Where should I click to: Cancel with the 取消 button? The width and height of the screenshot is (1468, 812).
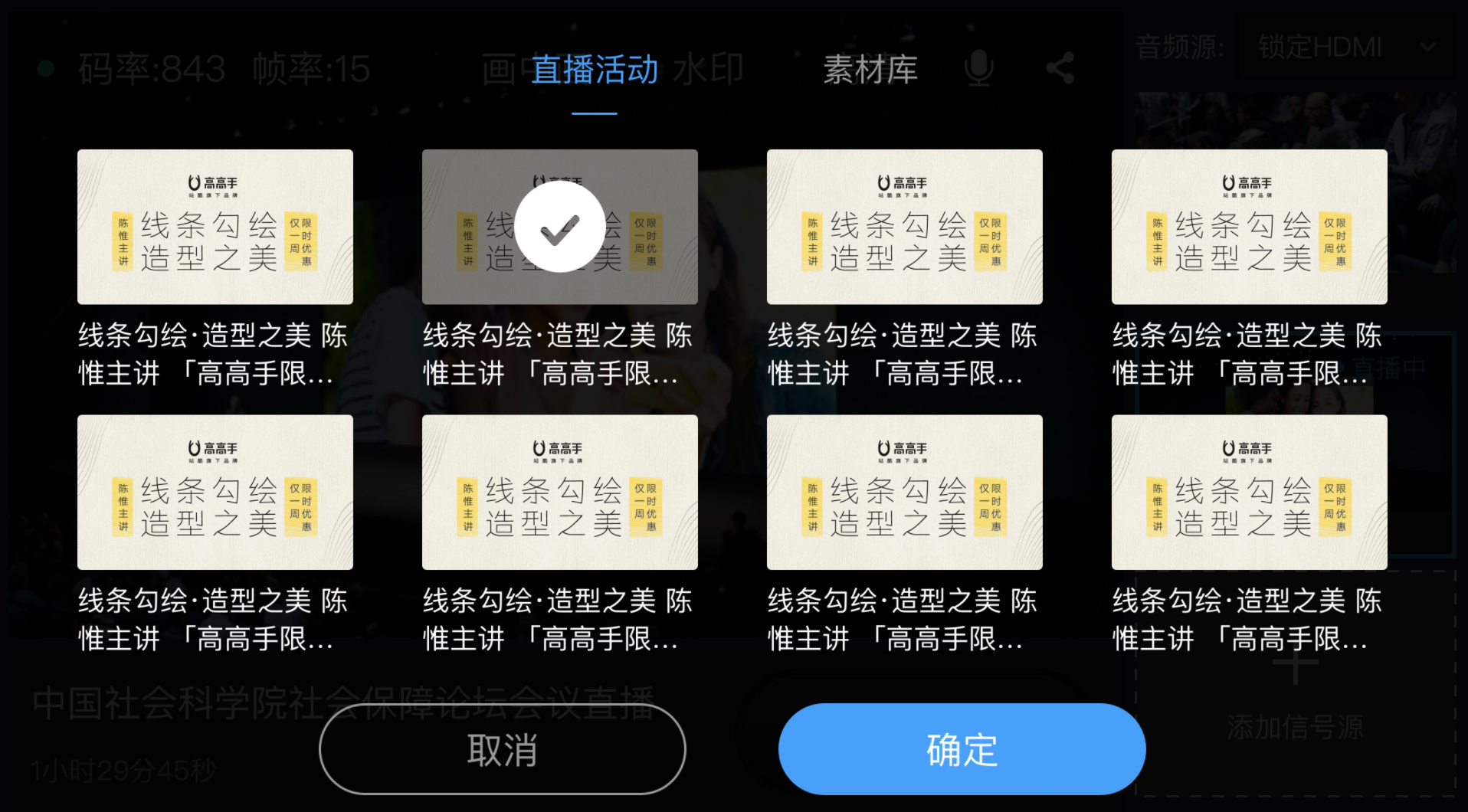click(x=502, y=749)
